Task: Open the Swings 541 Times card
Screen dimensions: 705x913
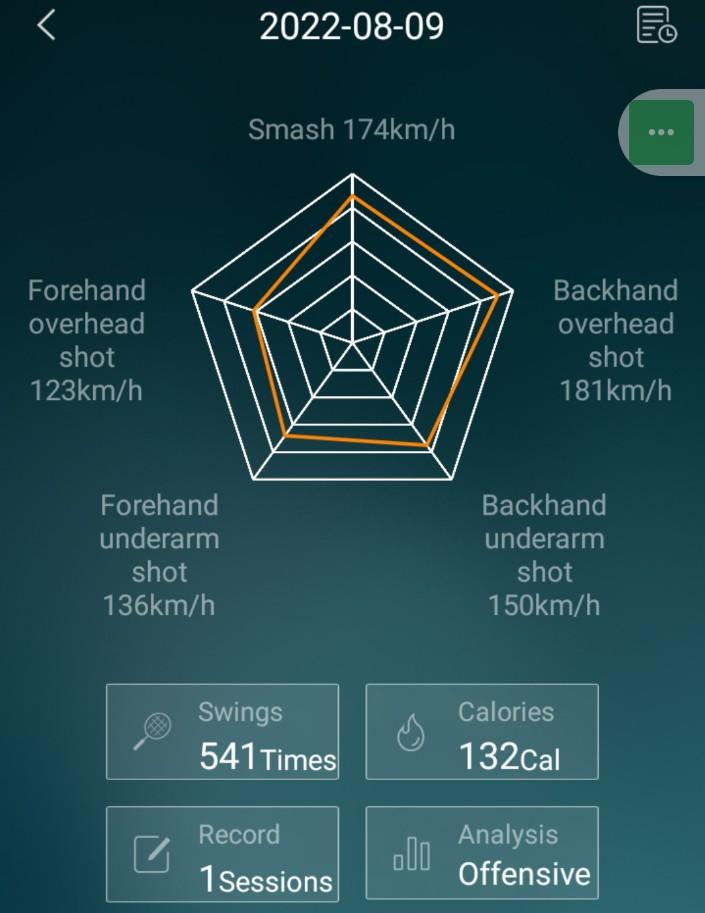Action: point(222,732)
